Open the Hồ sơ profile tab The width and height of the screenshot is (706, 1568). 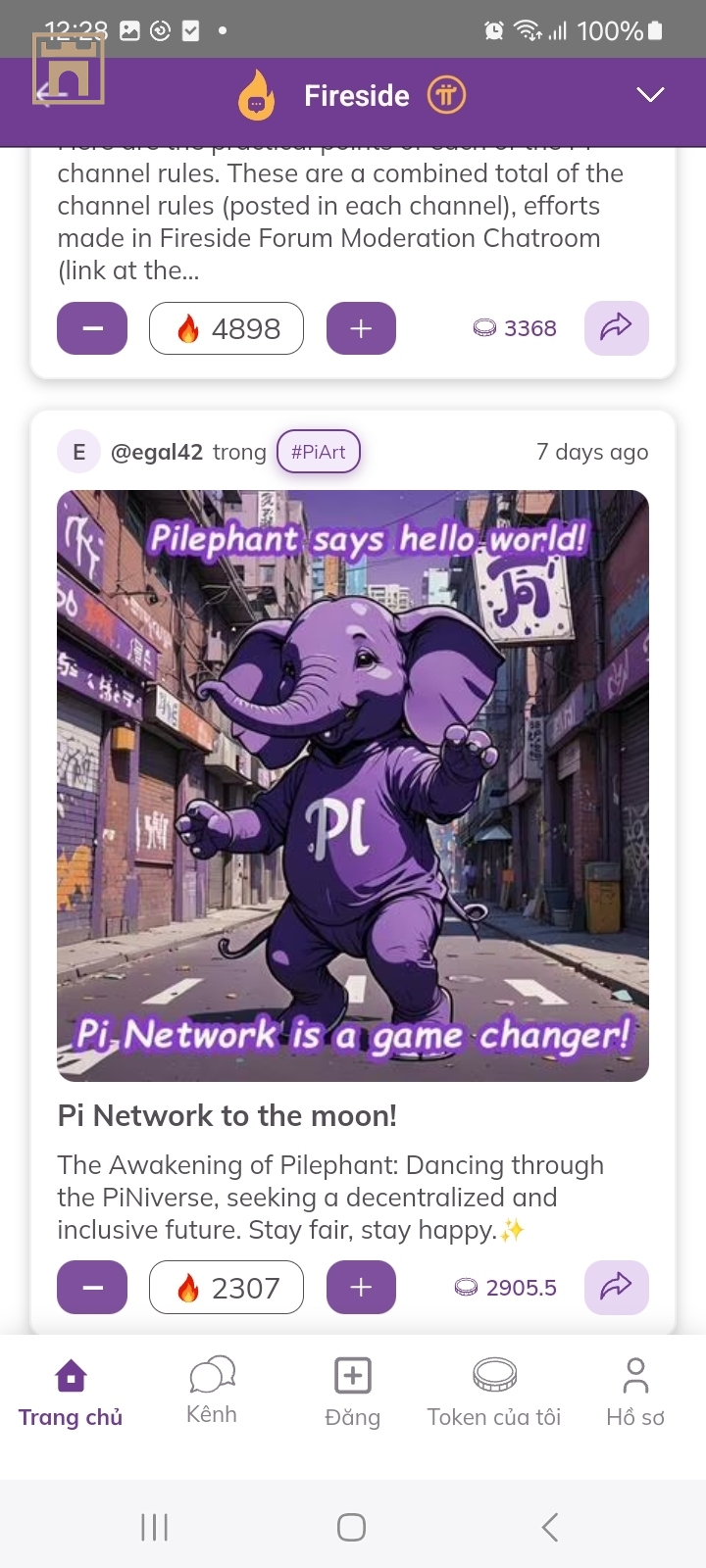[x=635, y=1393]
